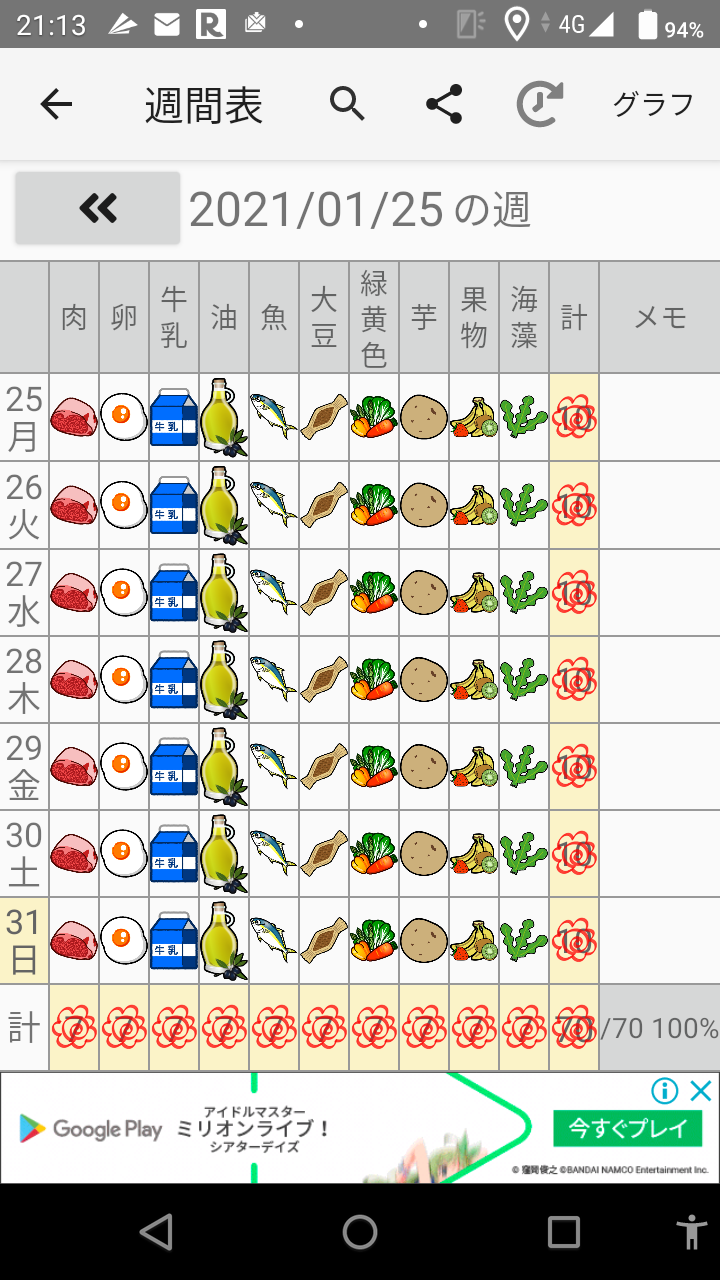
Task: Share the weekly table
Action: (x=444, y=104)
